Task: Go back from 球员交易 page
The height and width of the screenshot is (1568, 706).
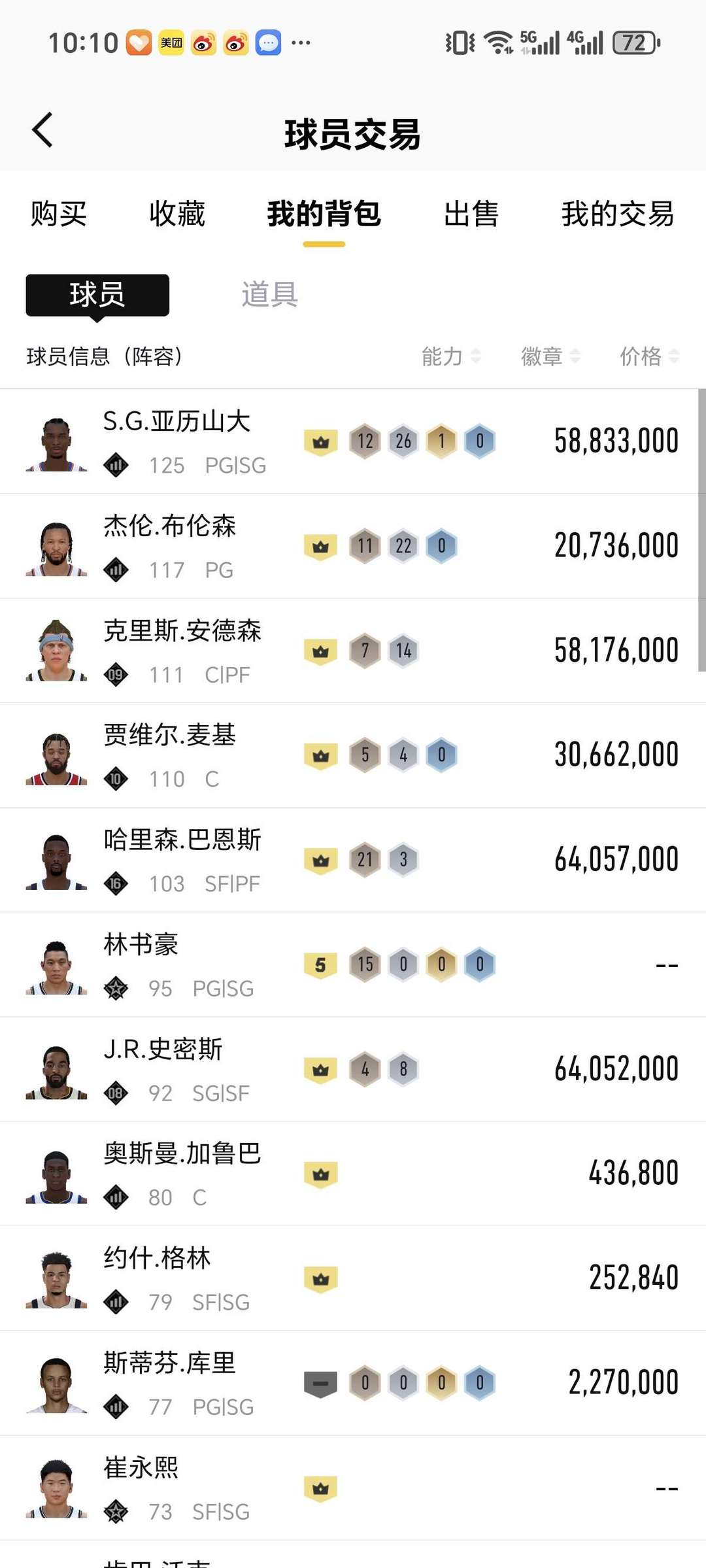Action: (x=42, y=131)
